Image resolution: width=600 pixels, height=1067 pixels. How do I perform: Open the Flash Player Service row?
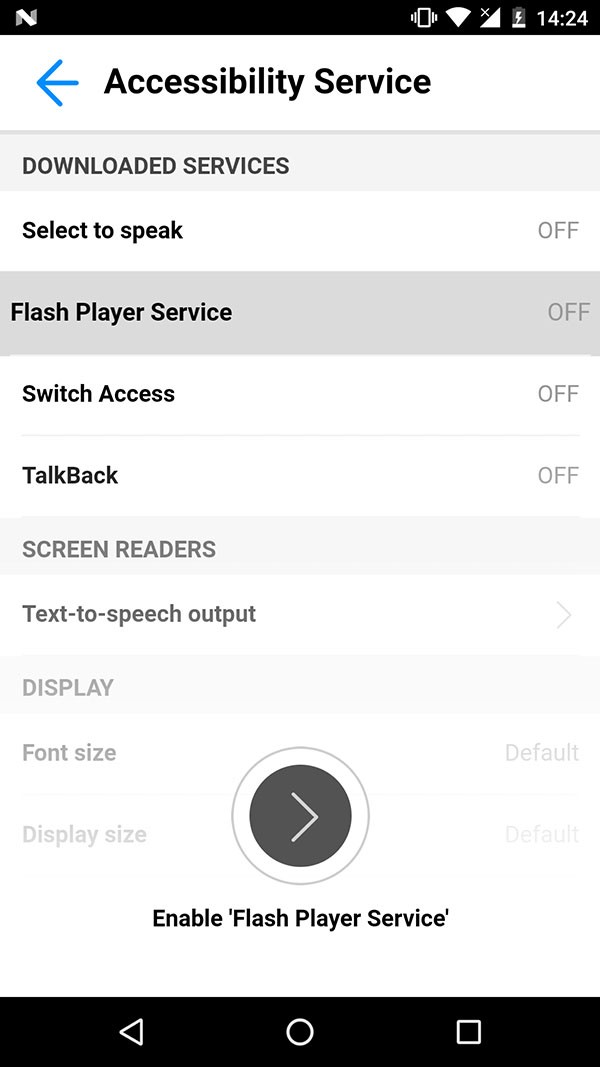tap(300, 313)
